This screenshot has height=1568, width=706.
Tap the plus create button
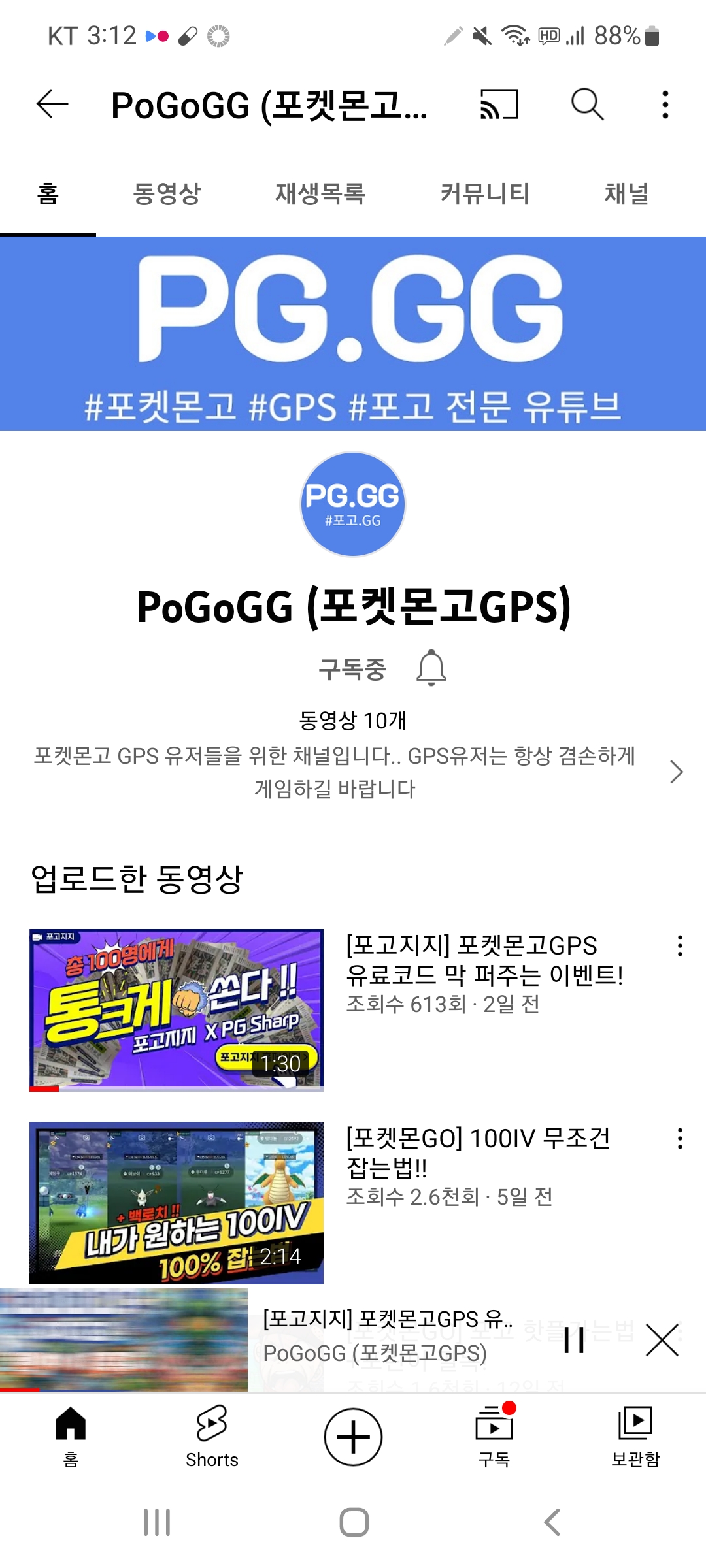coord(353,1437)
